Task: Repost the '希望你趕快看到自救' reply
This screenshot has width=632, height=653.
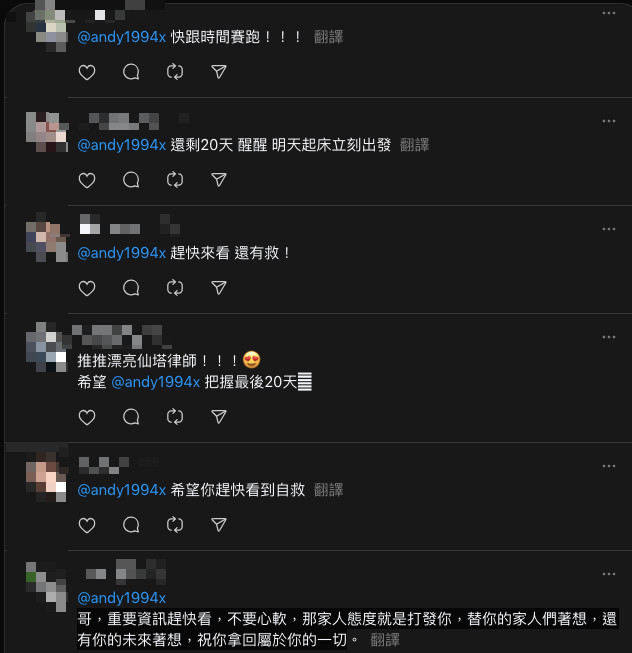Action: (x=175, y=525)
